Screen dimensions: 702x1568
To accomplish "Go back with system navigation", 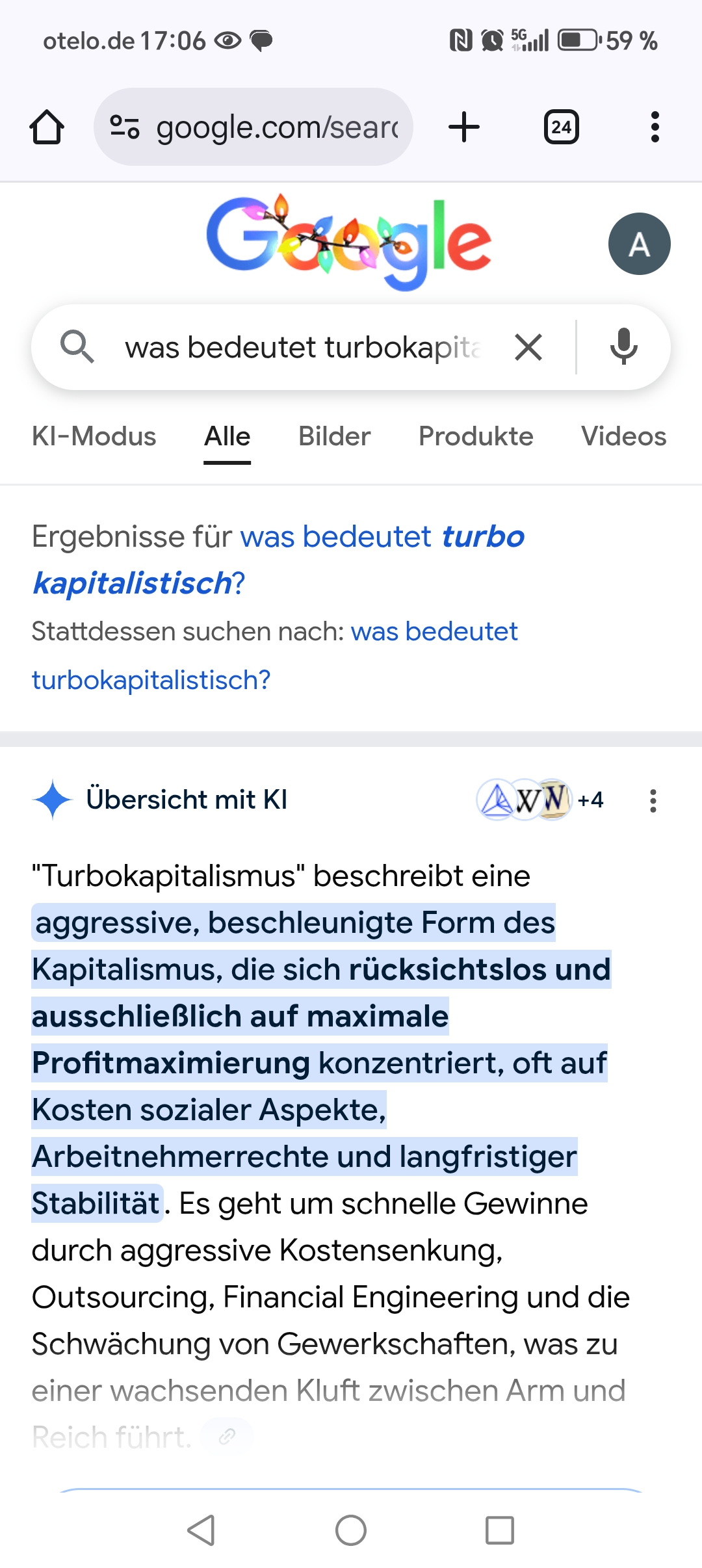I will click(201, 1530).
